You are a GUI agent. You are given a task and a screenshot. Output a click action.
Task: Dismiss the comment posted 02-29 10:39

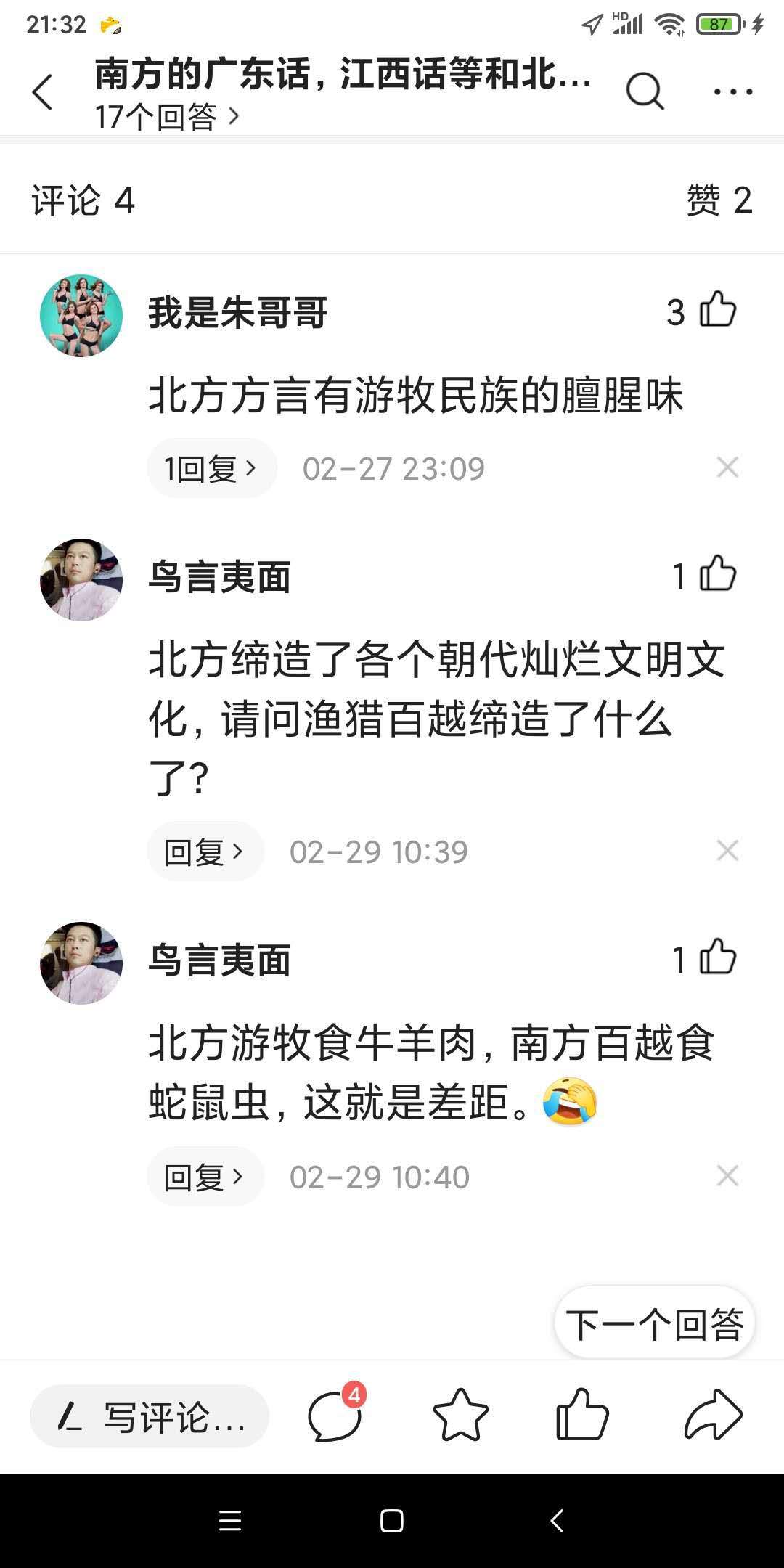coord(727,851)
